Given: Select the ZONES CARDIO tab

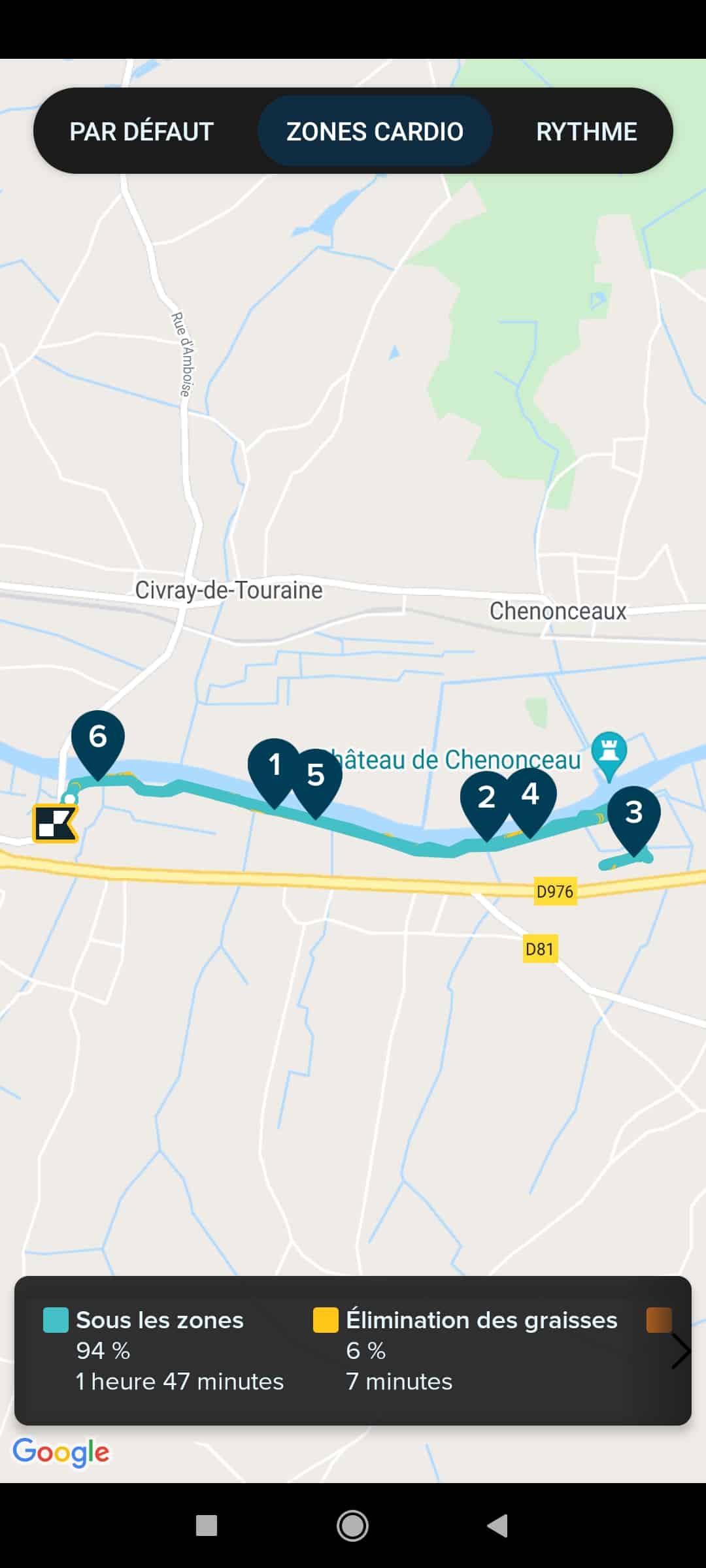Looking at the screenshot, I should (x=375, y=131).
